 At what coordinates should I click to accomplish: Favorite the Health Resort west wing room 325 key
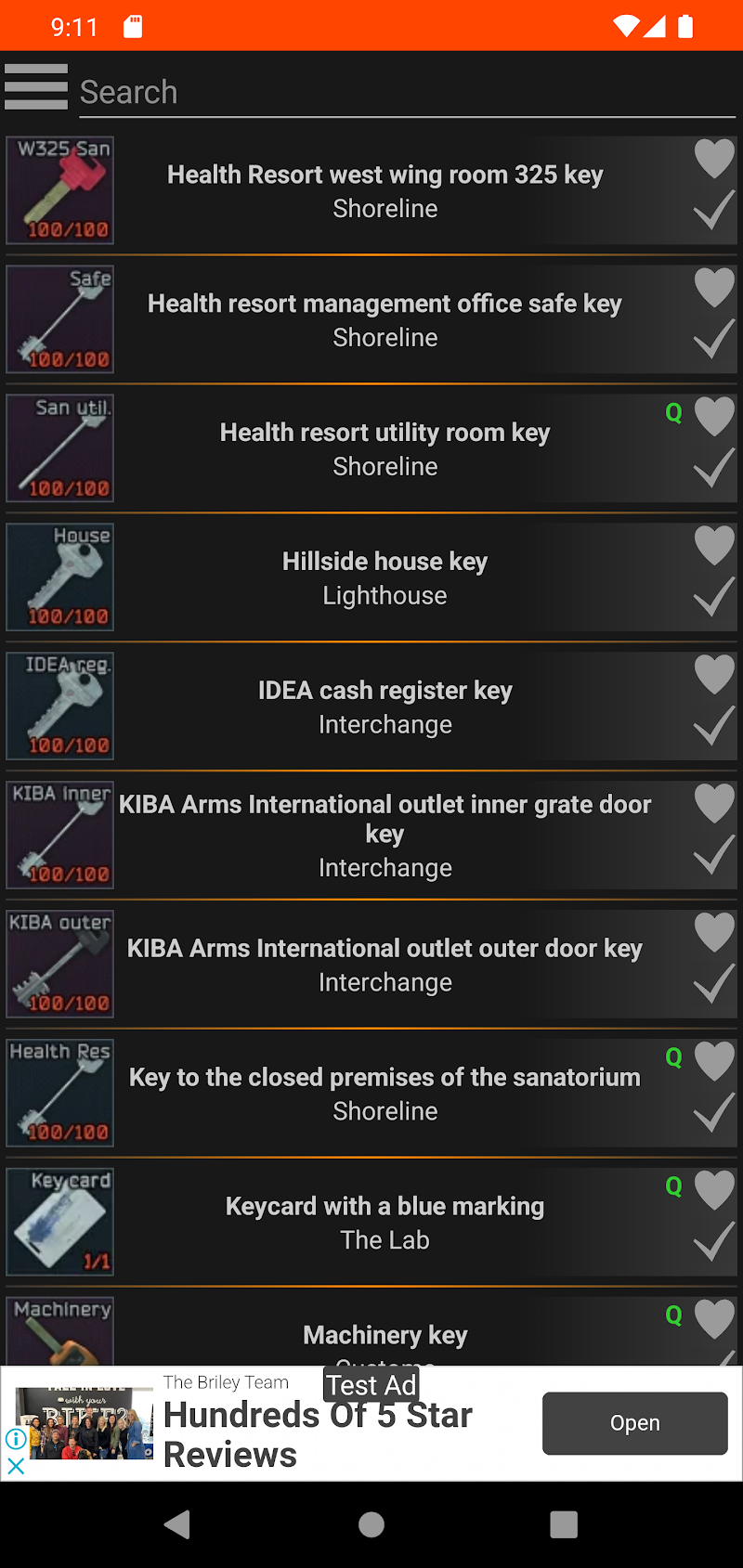[x=714, y=159]
